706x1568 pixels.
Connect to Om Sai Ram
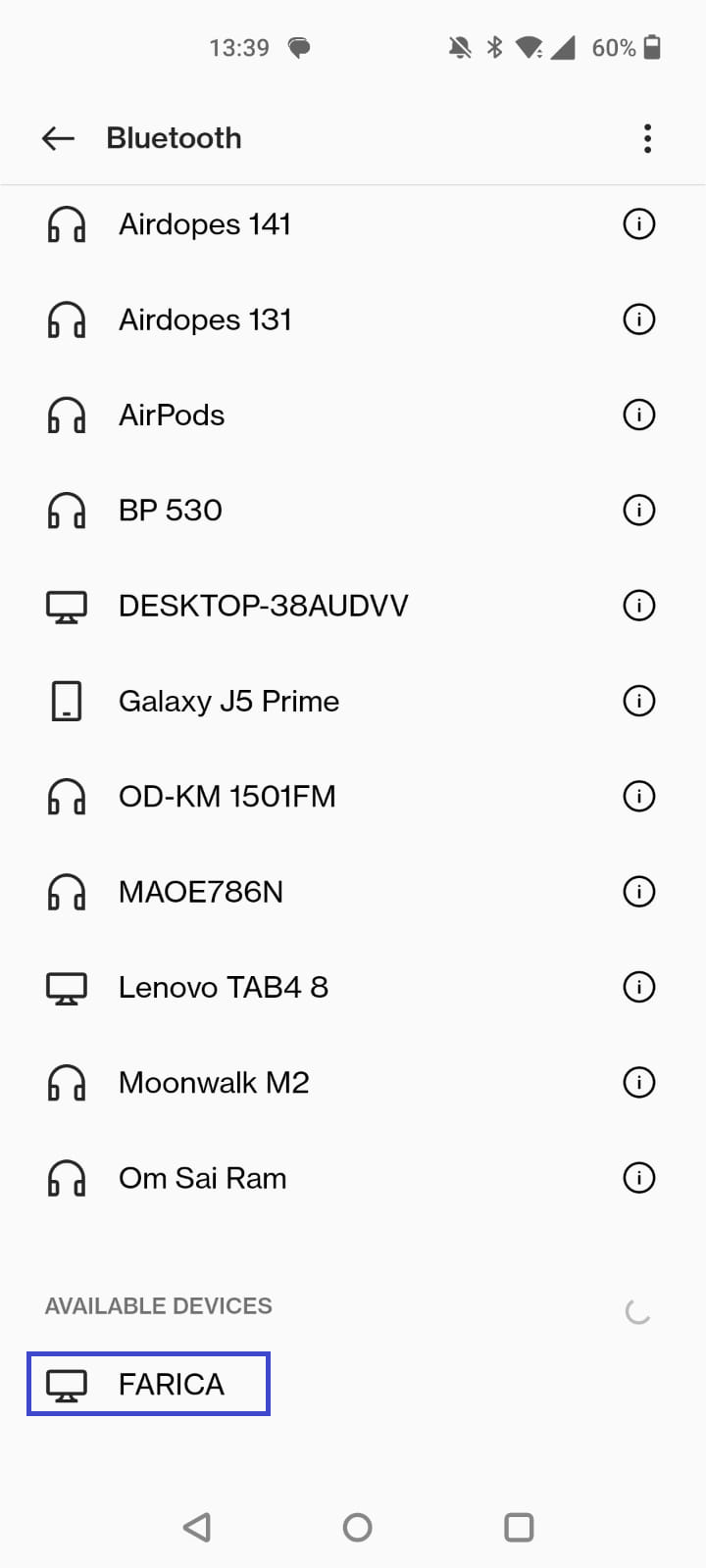(202, 1178)
